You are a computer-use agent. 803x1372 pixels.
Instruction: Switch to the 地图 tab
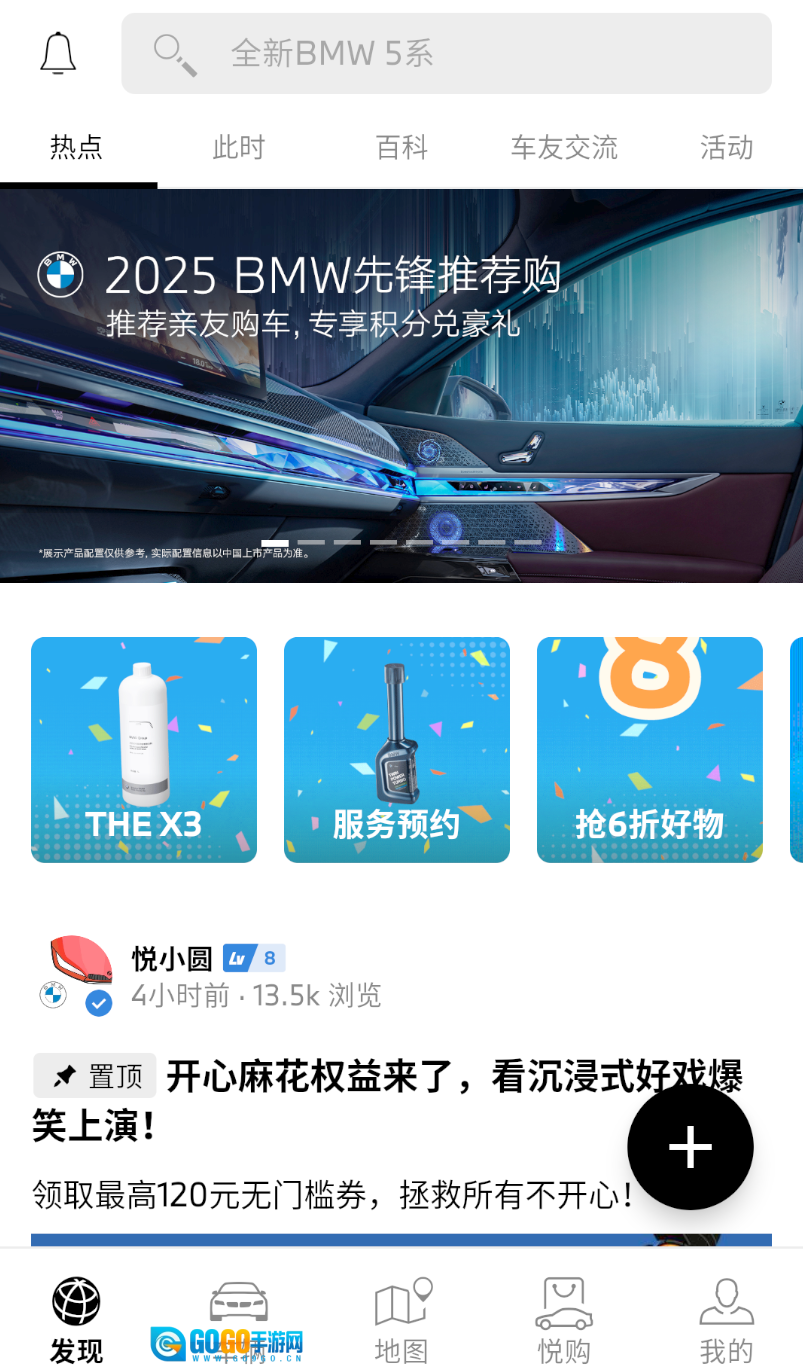[401, 1320]
